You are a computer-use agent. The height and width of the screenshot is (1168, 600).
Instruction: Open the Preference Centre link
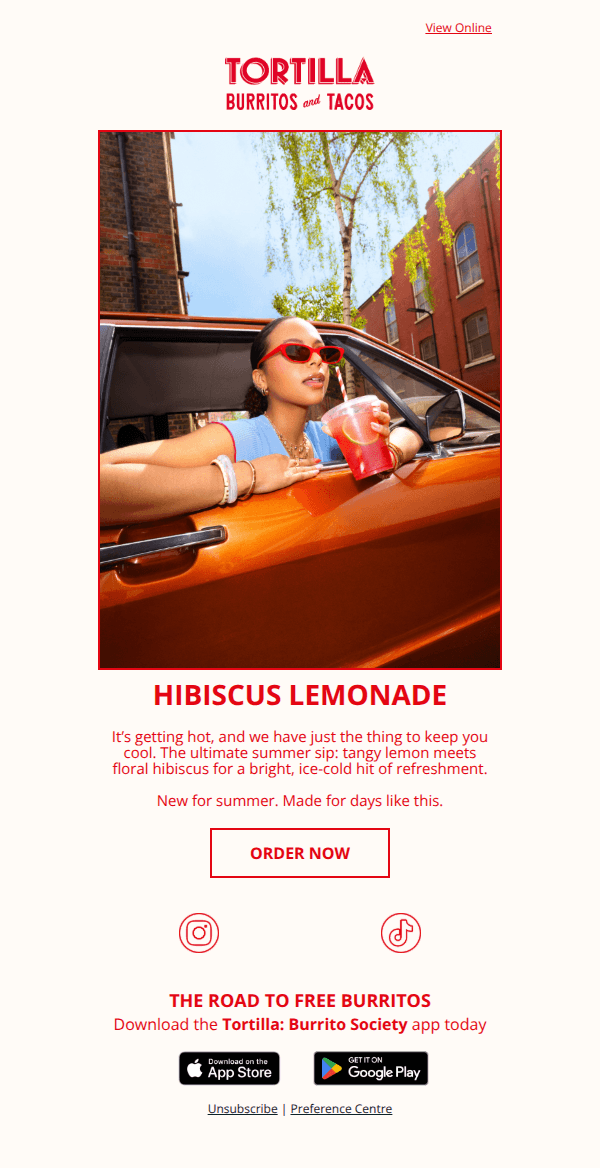pos(341,1108)
